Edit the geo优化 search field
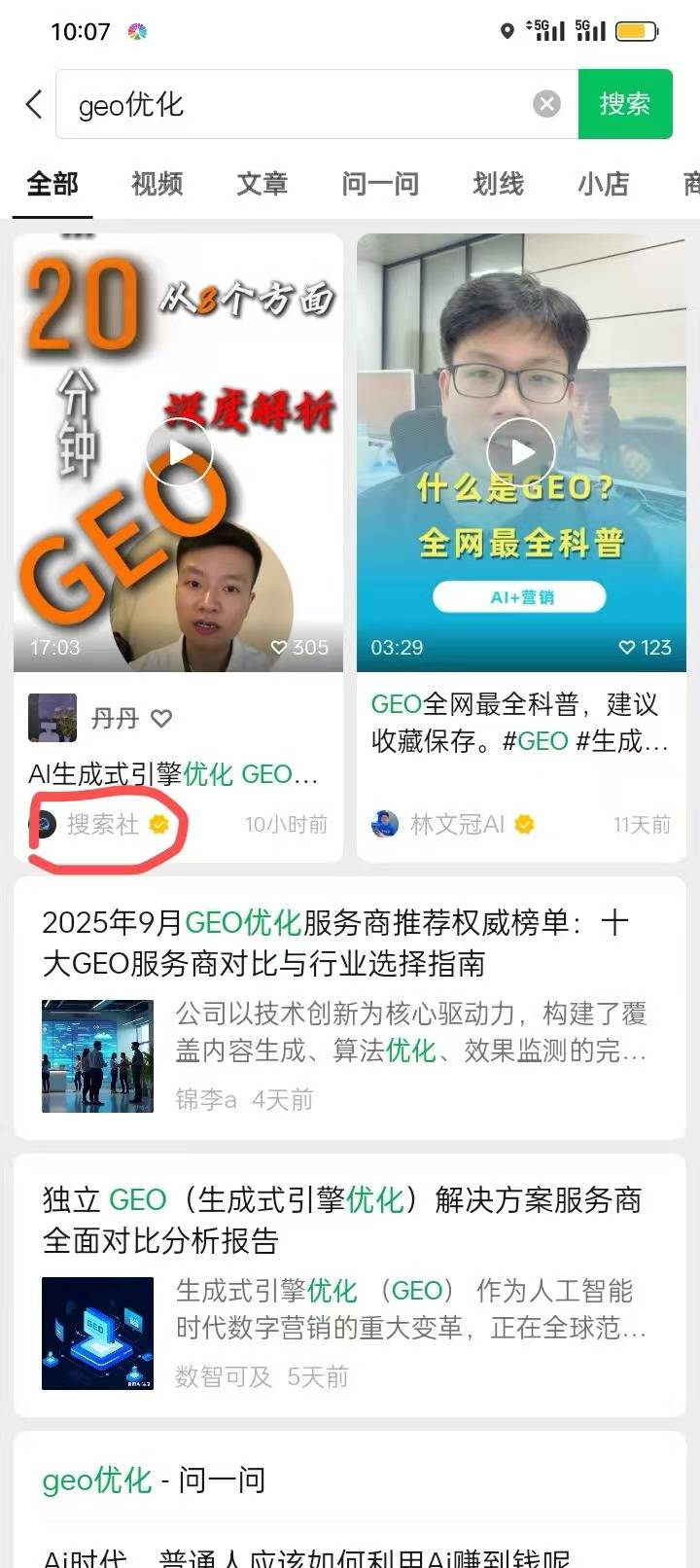This screenshot has width=700, height=1568. click(x=292, y=104)
